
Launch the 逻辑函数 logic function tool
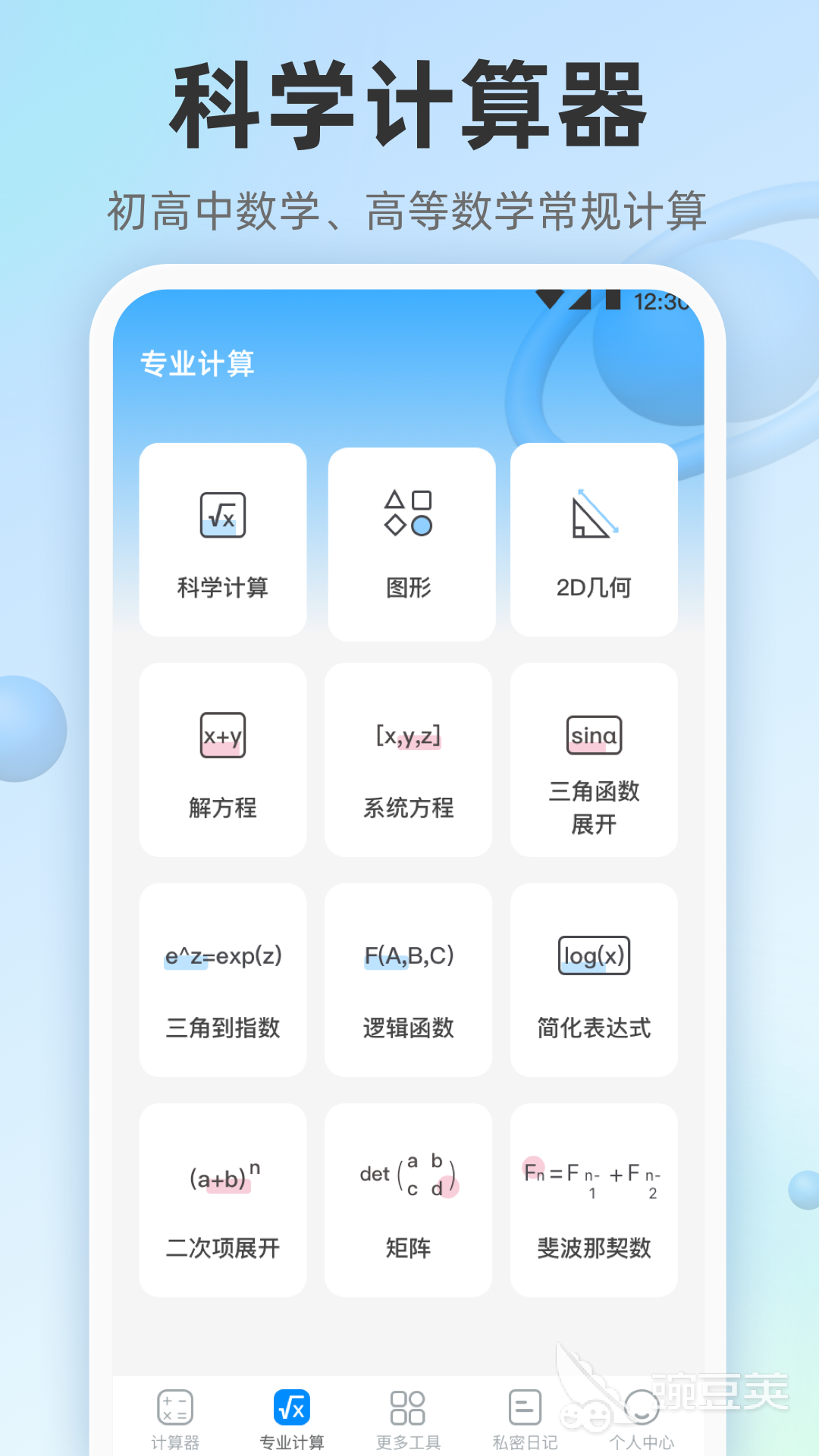click(x=409, y=982)
